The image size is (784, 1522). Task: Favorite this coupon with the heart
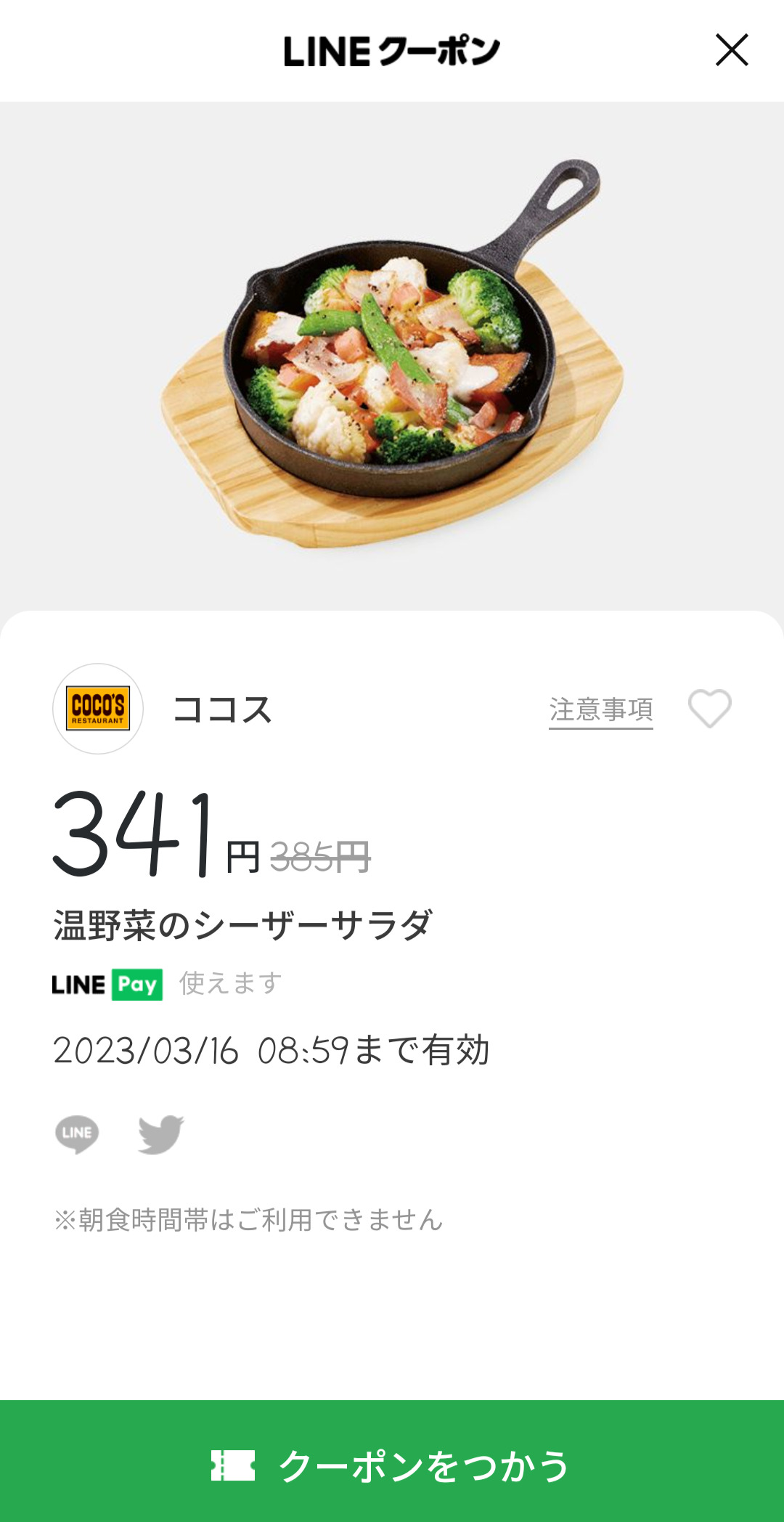[709, 708]
